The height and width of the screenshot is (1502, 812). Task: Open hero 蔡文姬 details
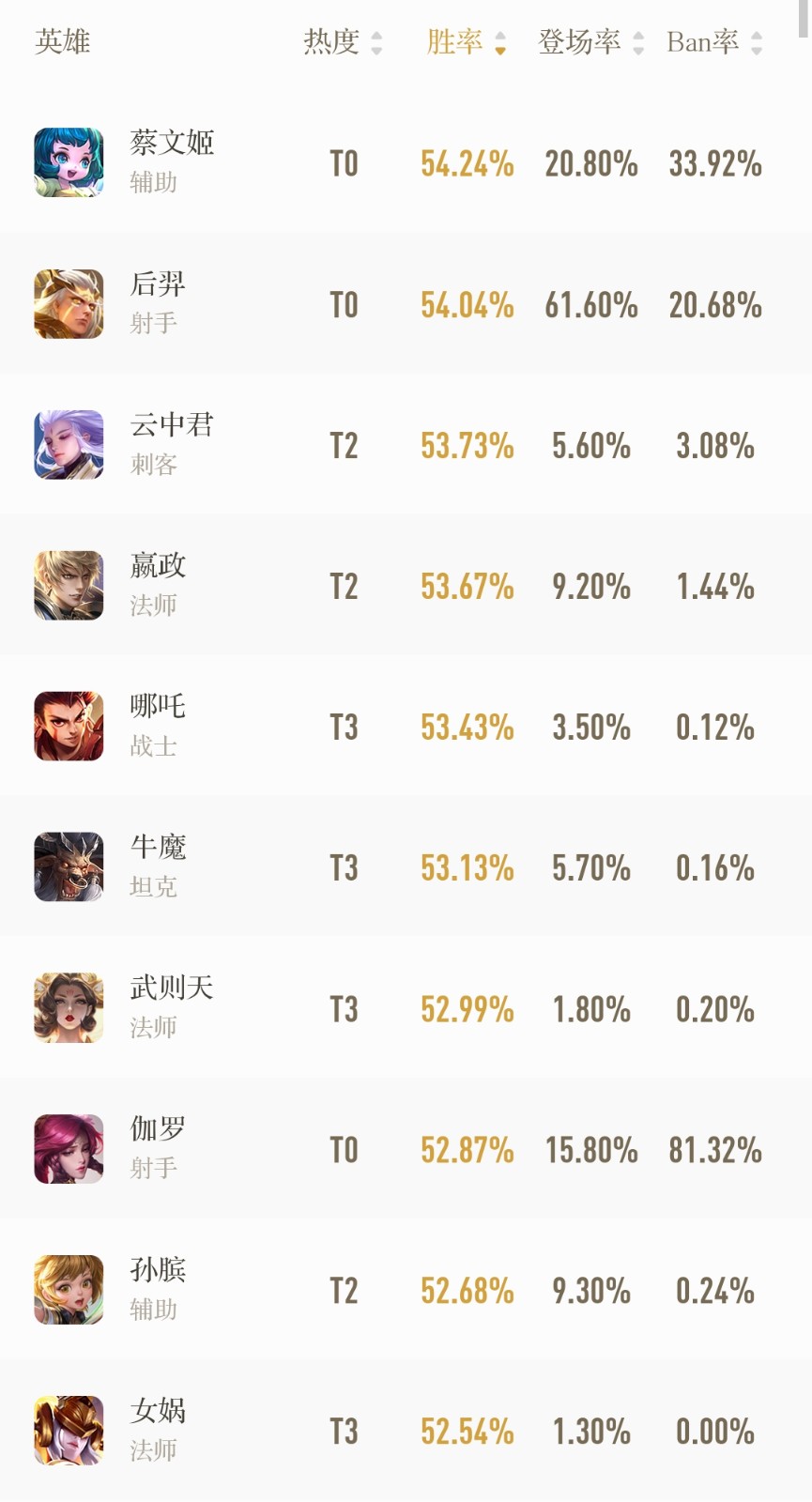point(406,162)
